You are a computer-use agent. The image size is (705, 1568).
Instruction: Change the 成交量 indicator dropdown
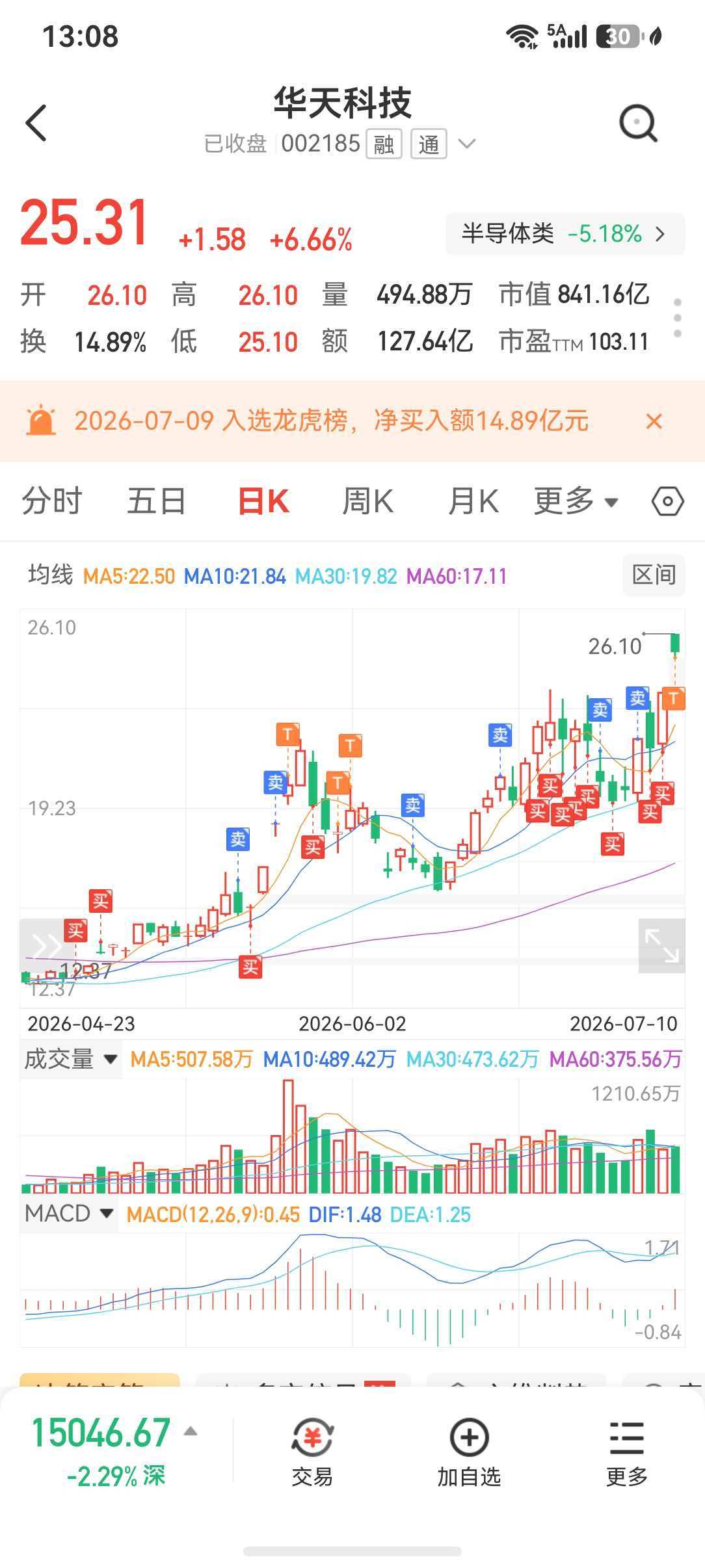click(70, 1059)
